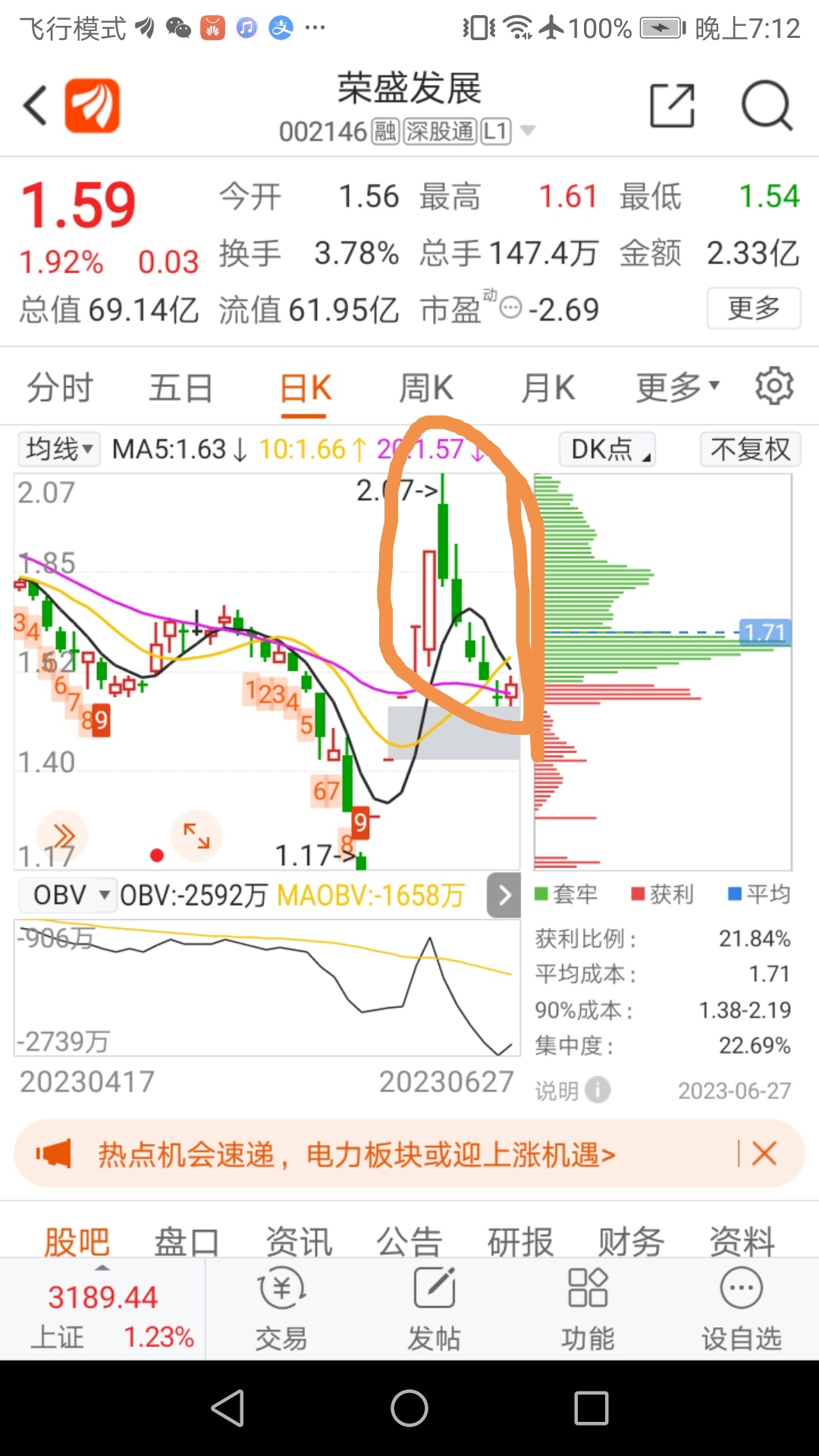The width and height of the screenshot is (819, 1456).
Task: Open the share icon in the header
Action: (673, 105)
